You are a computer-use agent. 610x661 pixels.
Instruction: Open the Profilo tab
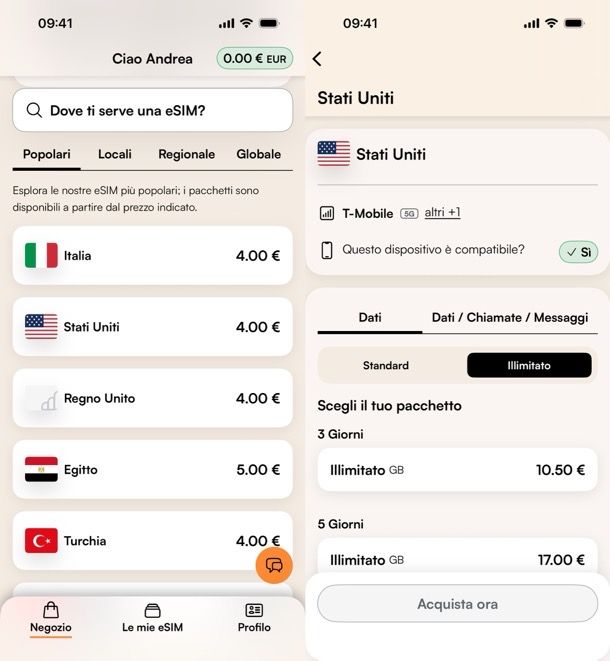pyautogui.click(x=254, y=618)
